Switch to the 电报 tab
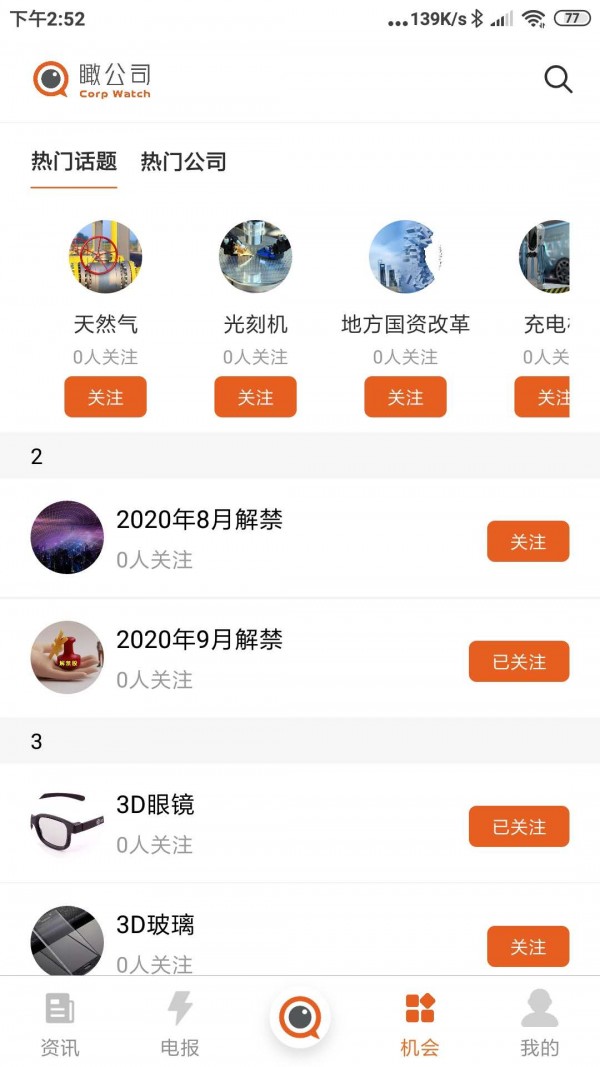Screen dimensions: 600x1067 coord(180,1024)
